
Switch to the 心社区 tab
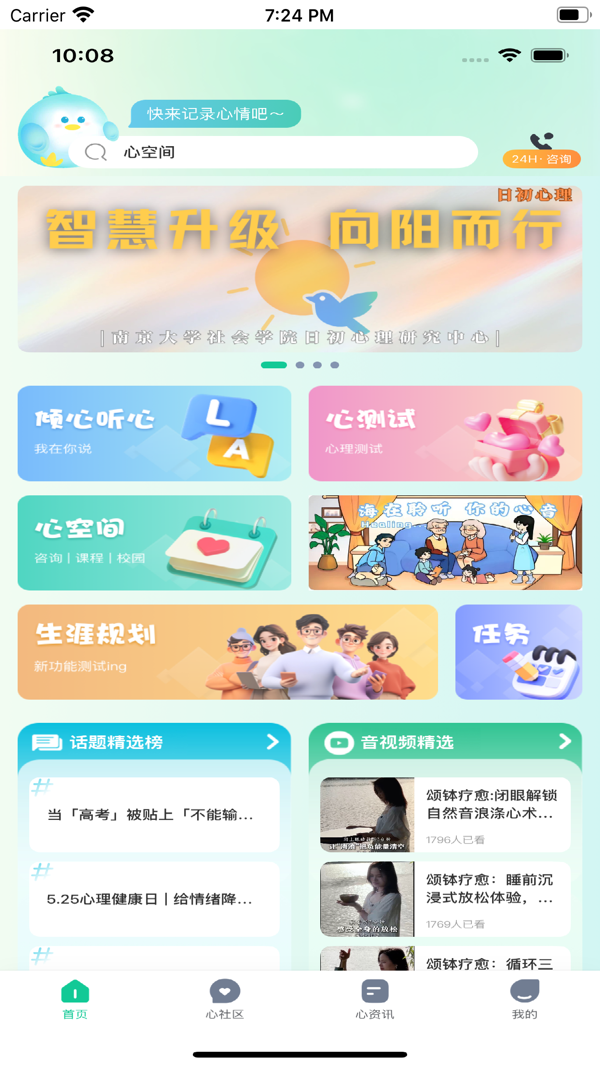click(225, 998)
